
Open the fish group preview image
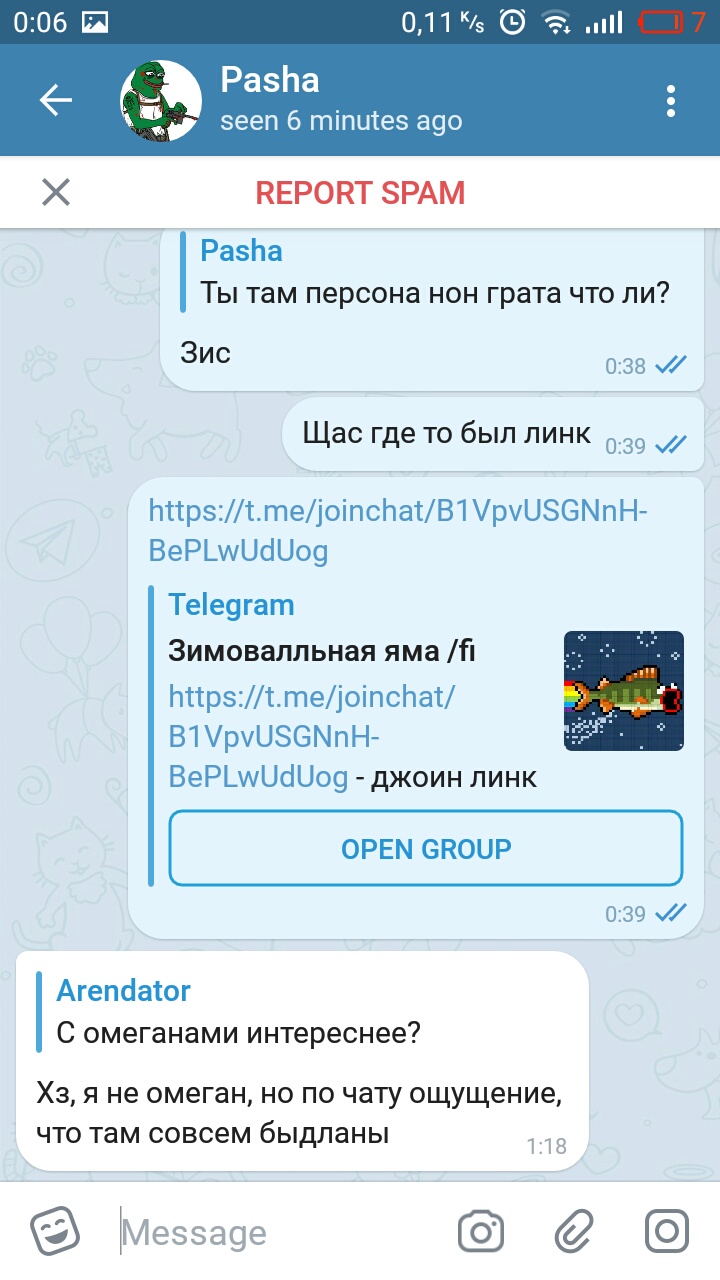pos(624,691)
